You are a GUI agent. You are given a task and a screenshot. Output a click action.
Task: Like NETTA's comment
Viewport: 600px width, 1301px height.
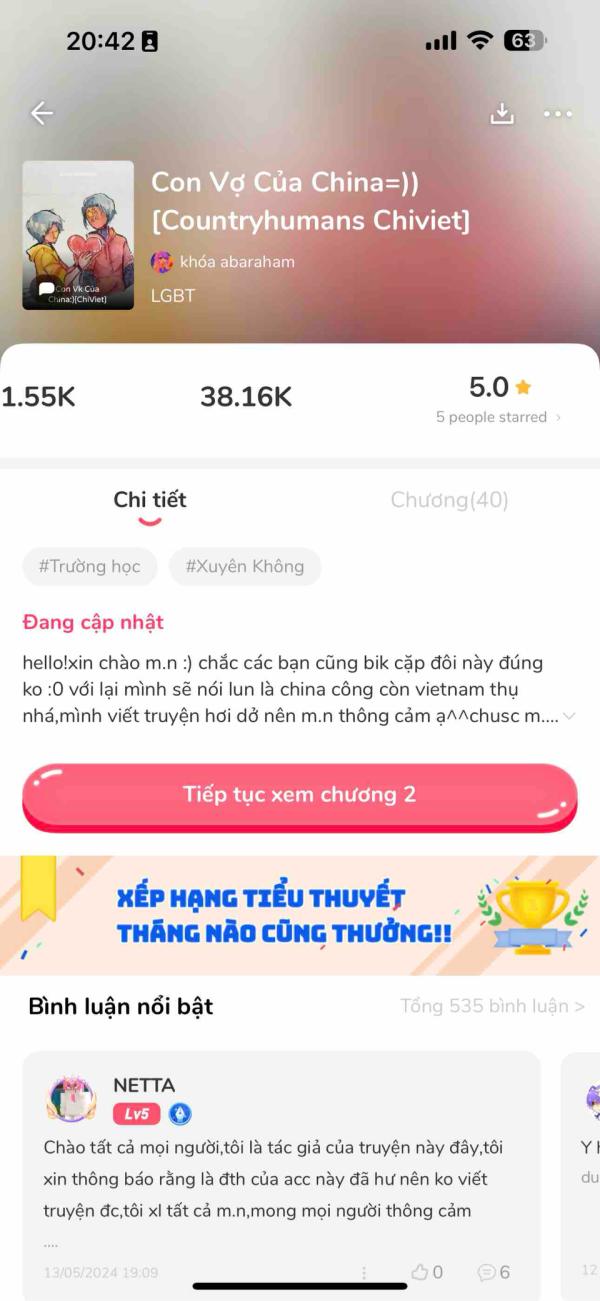tap(427, 1272)
